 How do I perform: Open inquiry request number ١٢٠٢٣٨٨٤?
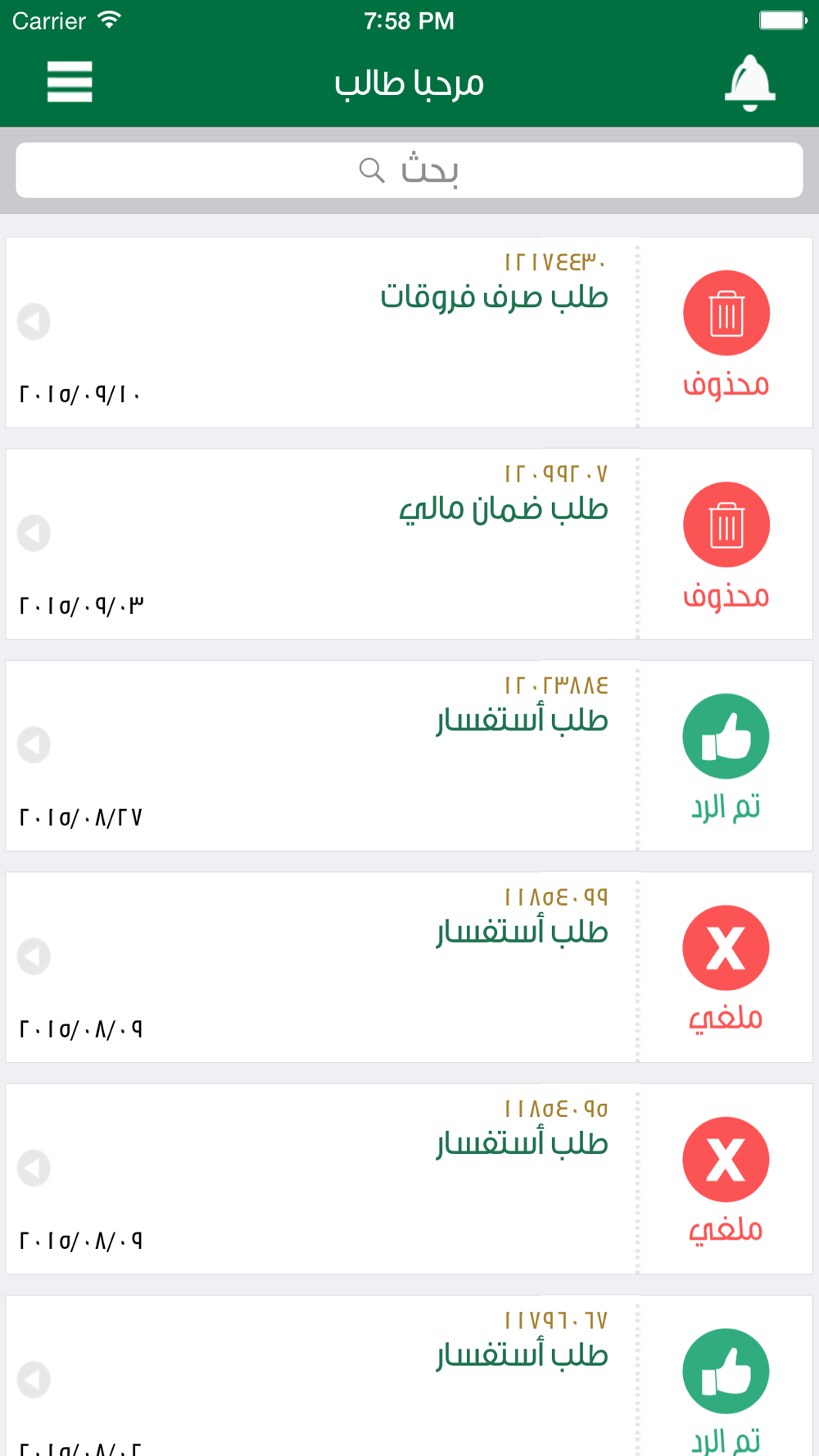click(409, 756)
